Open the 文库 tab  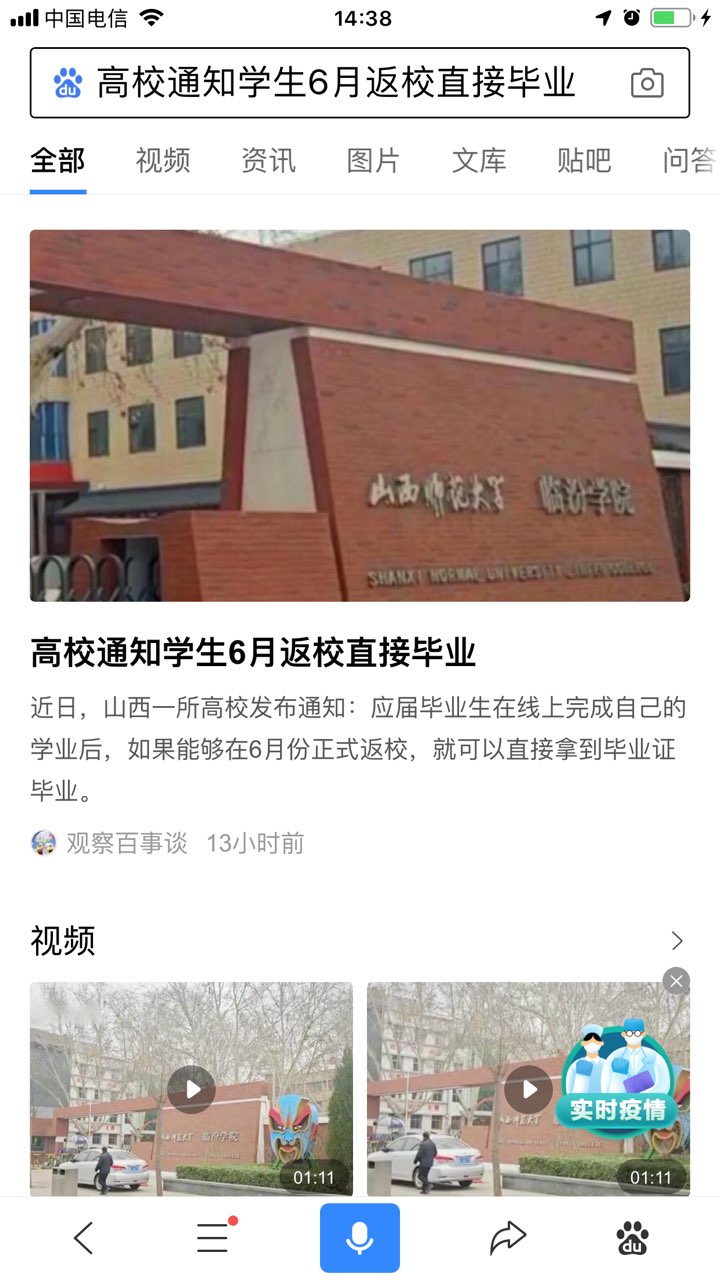(x=479, y=160)
